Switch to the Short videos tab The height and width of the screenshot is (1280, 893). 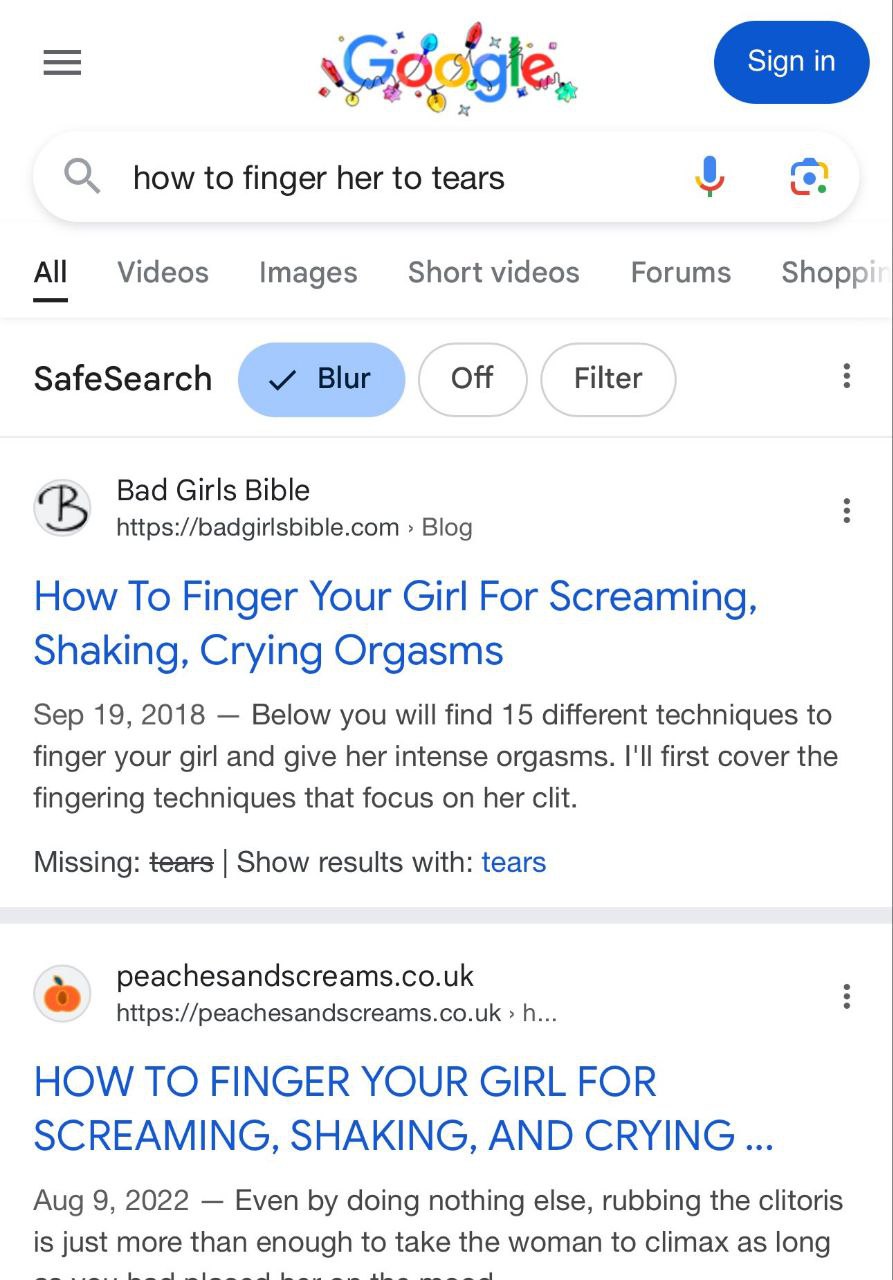pos(494,272)
